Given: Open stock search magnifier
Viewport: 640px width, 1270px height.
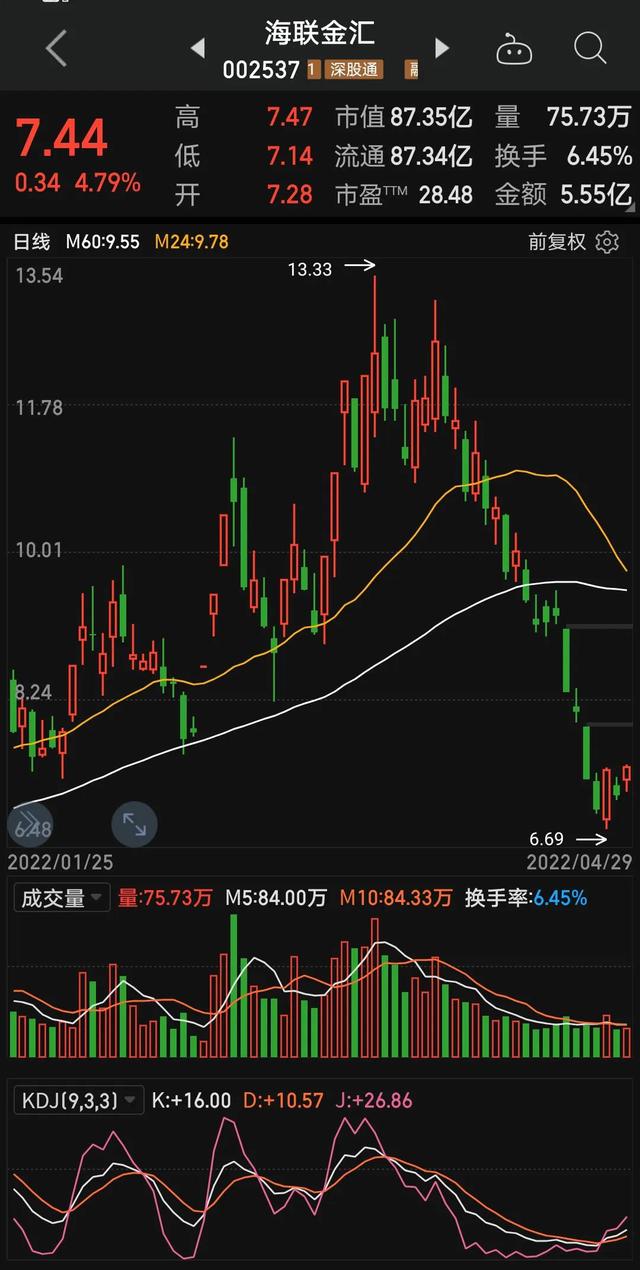Looking at the screenshot, I should tap(590, 47).
